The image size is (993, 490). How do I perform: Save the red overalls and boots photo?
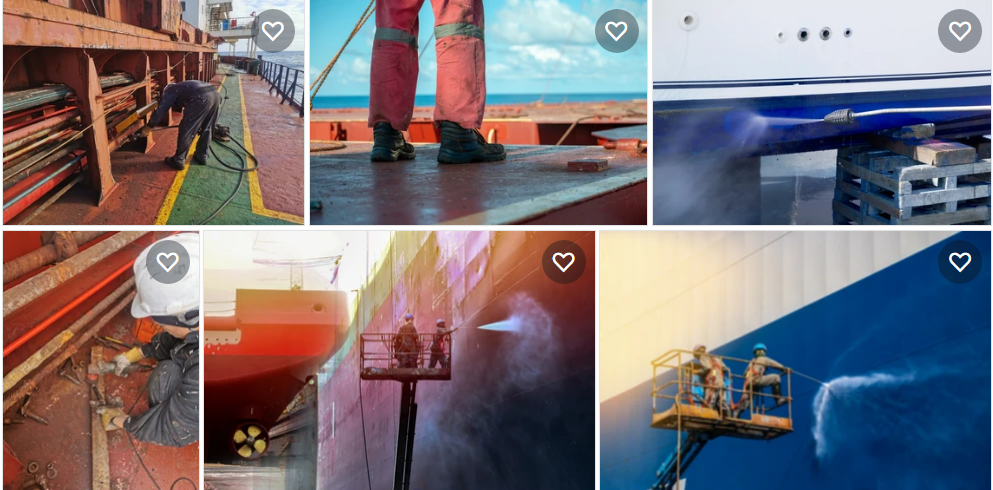[x=616, y=31]
